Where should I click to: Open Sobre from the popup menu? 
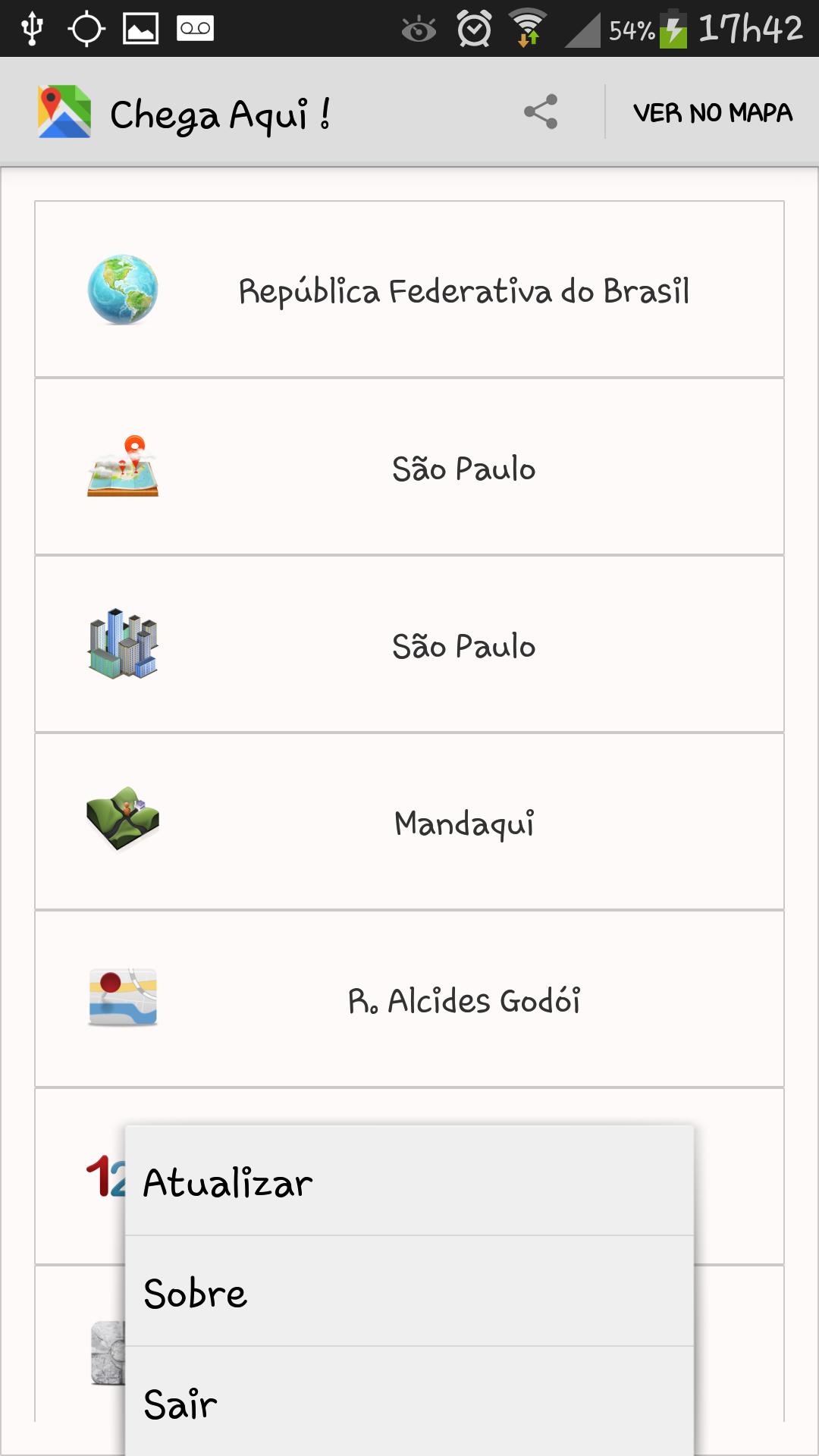(409, 1293)
